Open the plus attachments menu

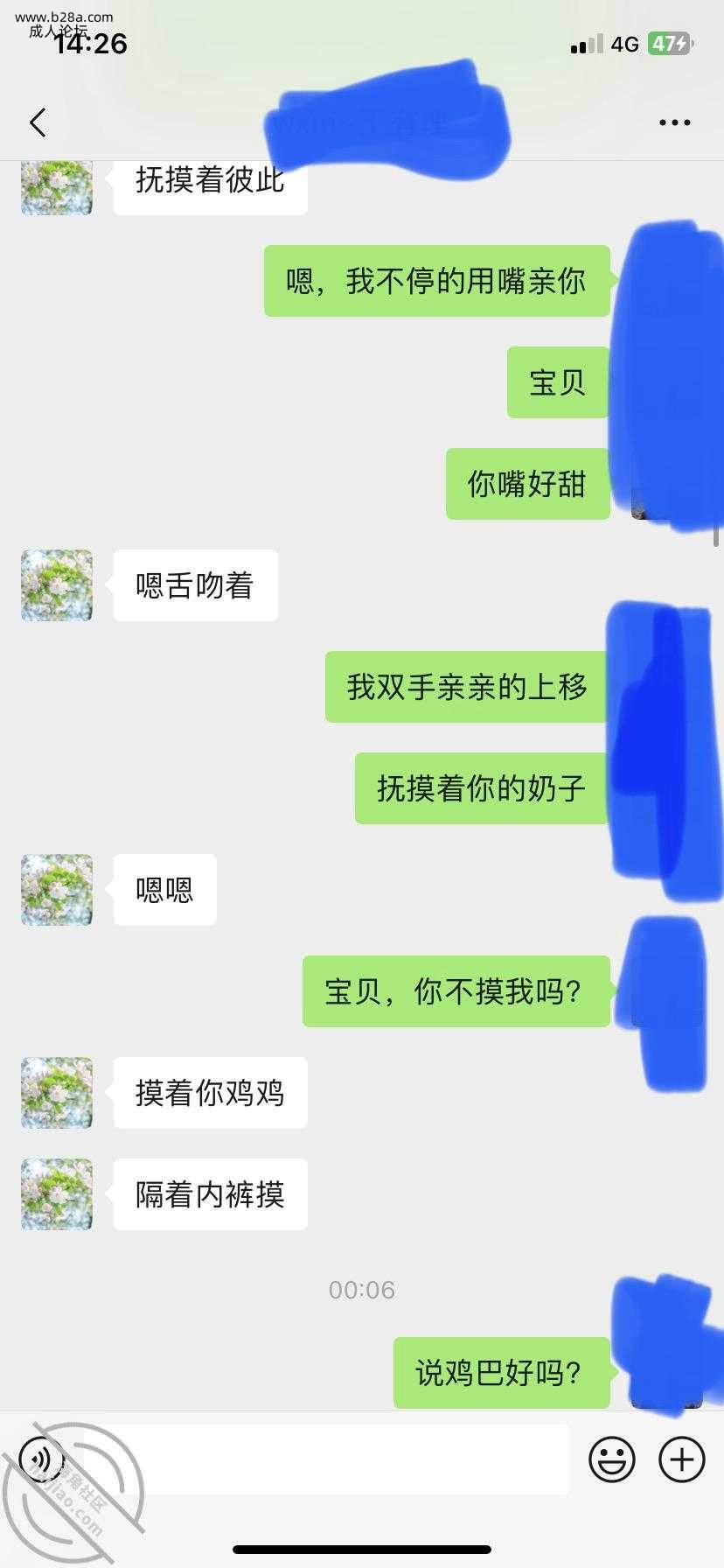pyautogui.click(x=681, y=1459)
